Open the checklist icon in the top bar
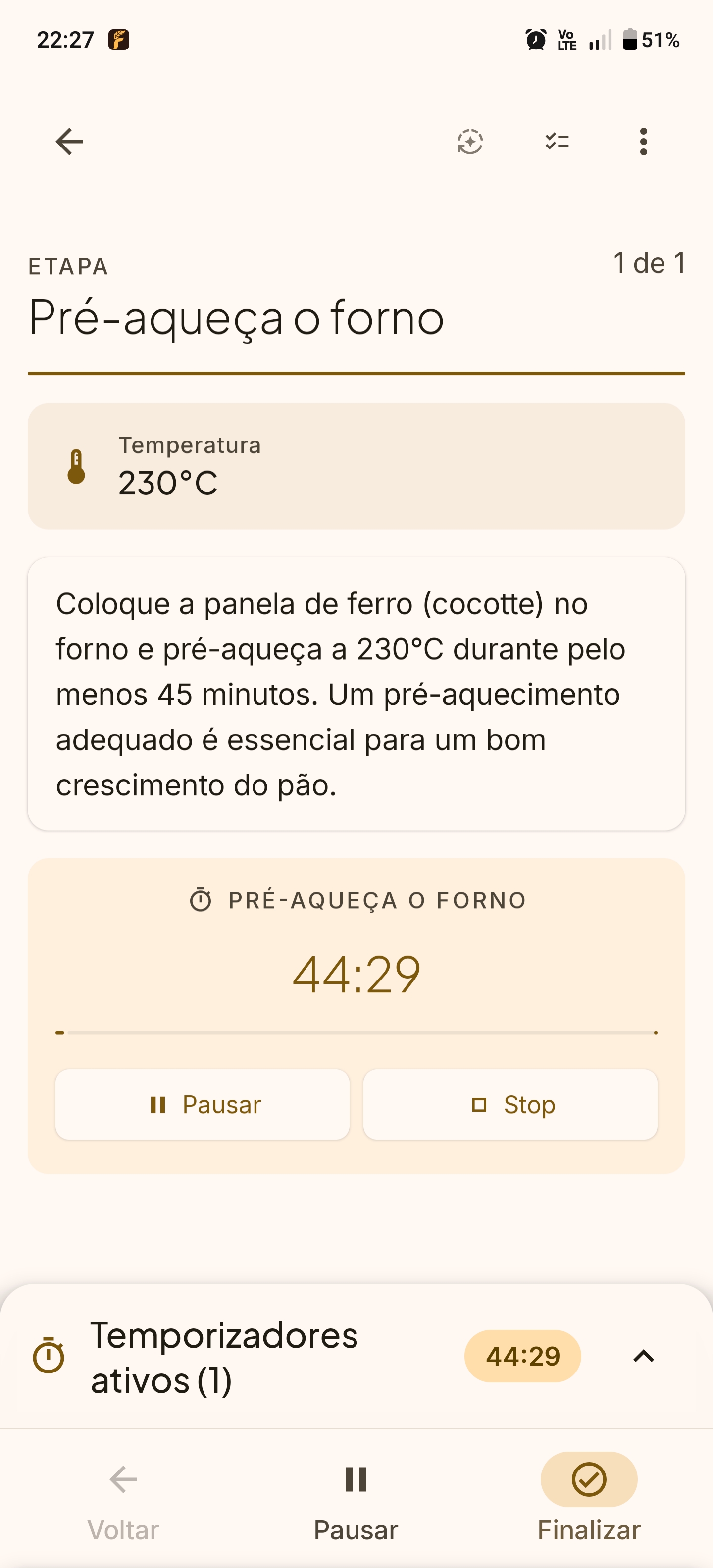713x1568 pixels. (x=556, y=142)
